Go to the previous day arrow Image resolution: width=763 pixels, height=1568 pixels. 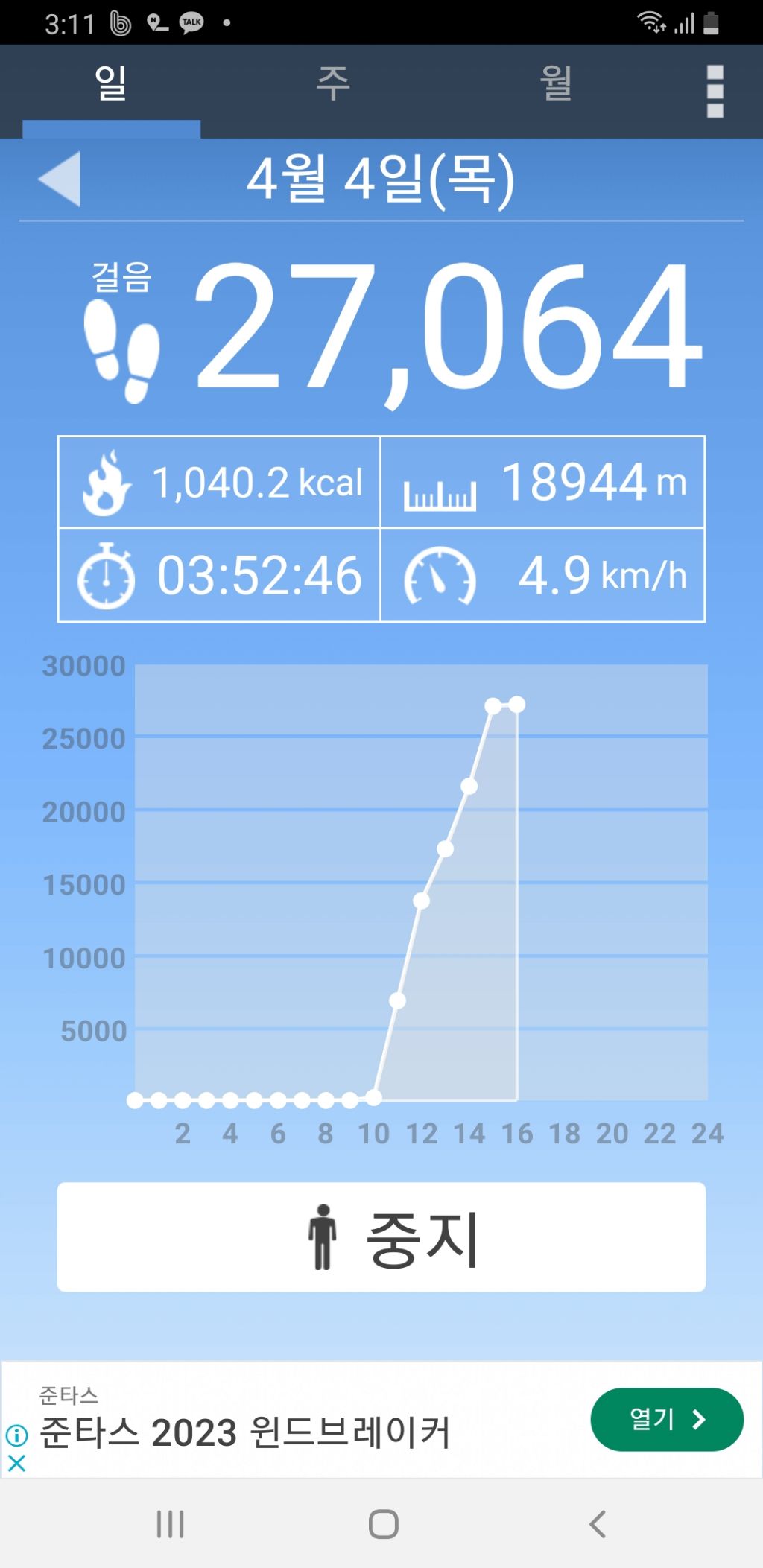coord(60,179)
